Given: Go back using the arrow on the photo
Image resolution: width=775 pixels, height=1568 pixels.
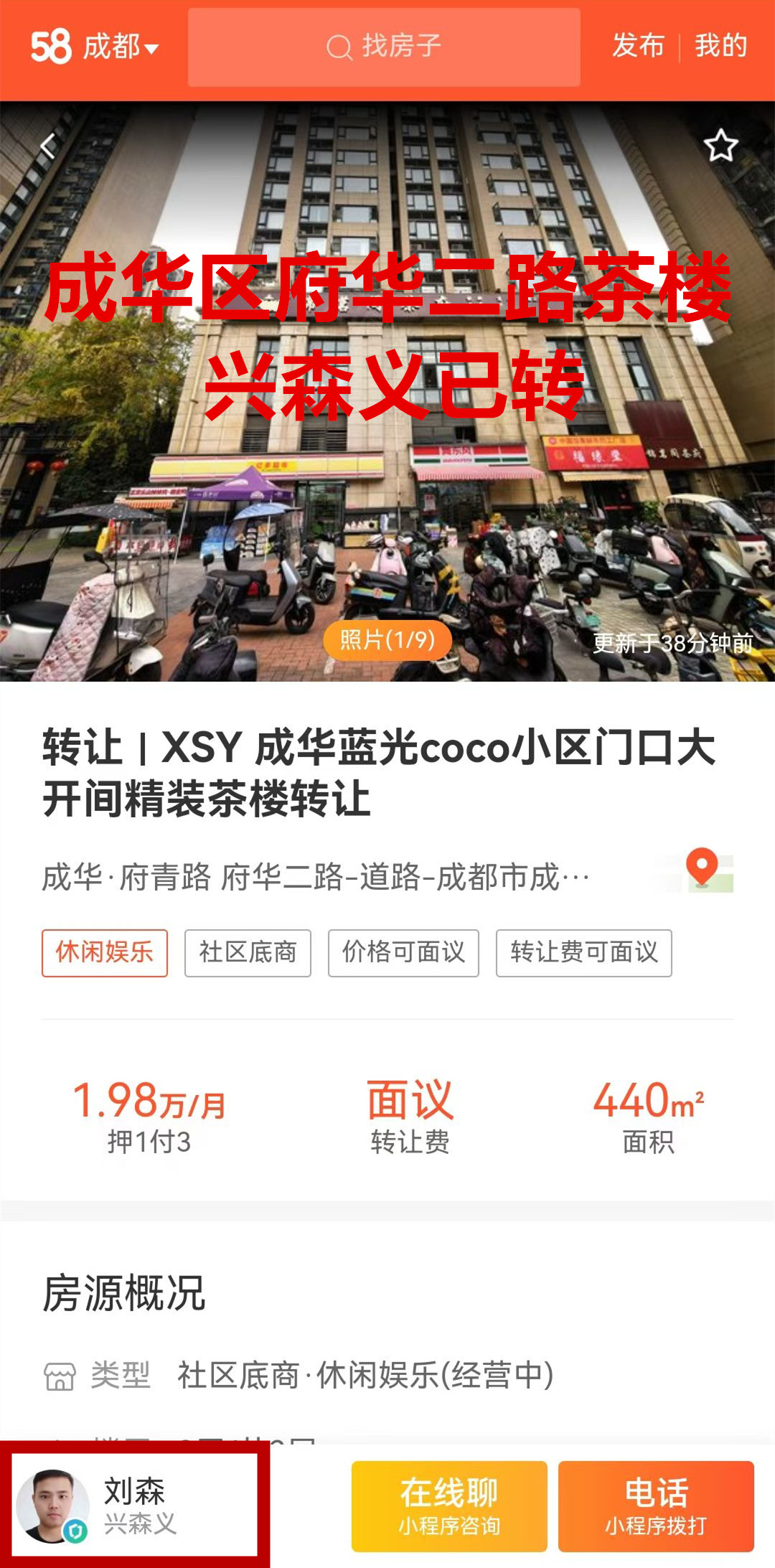Looking at the screenshot, I should (x=48, y=146).
